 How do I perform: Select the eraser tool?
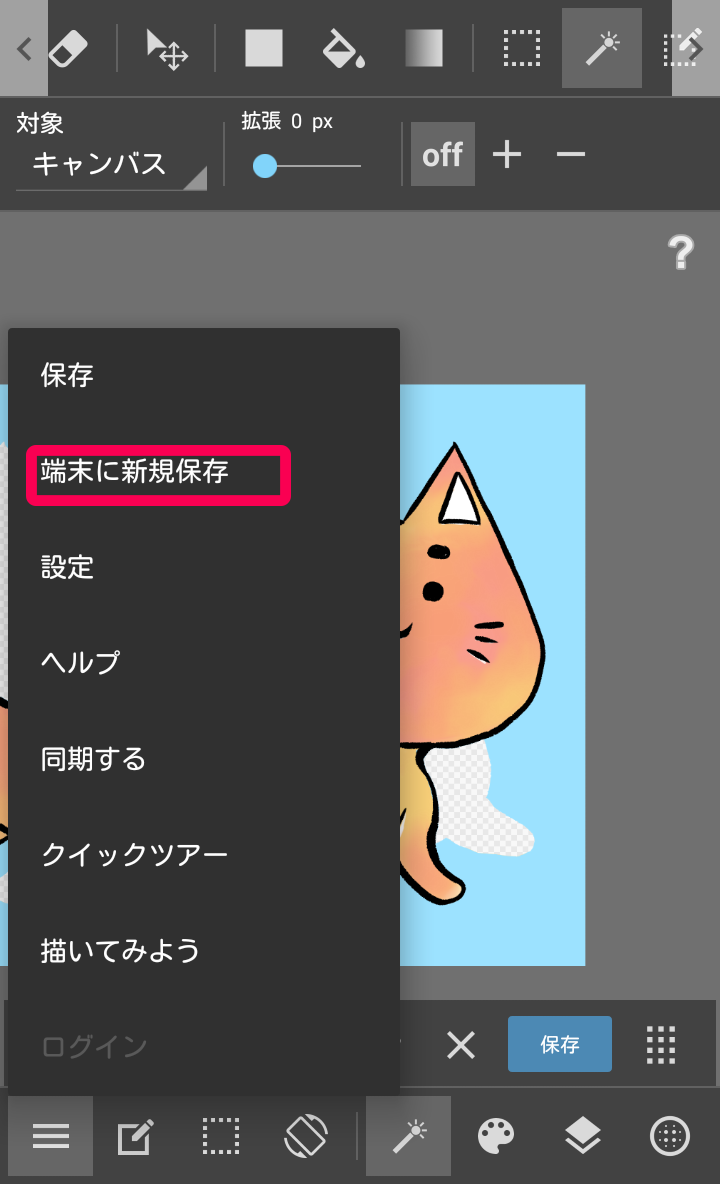[x=68, y=48]
